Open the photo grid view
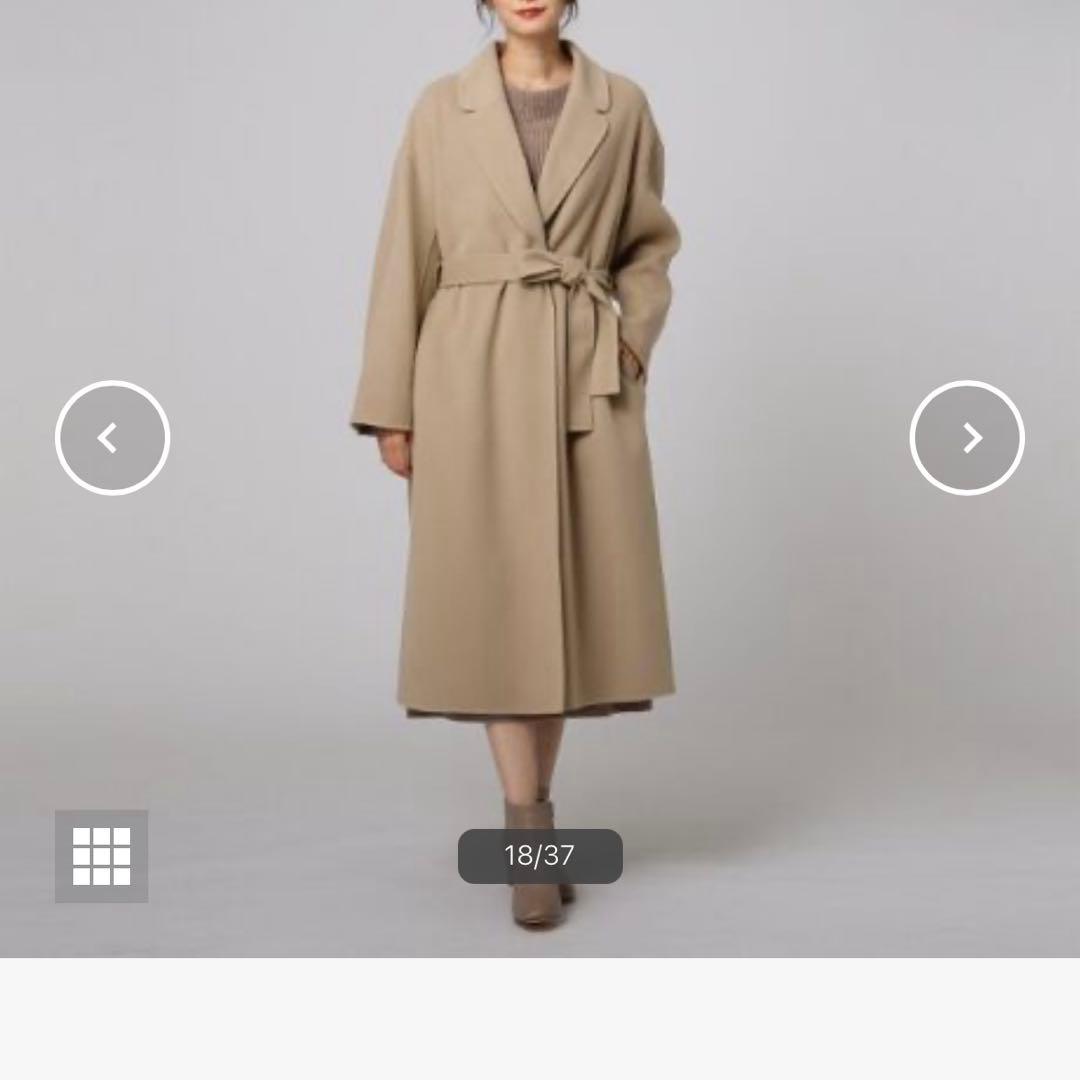This screenshot has width=1080, height=1080. 102,856
